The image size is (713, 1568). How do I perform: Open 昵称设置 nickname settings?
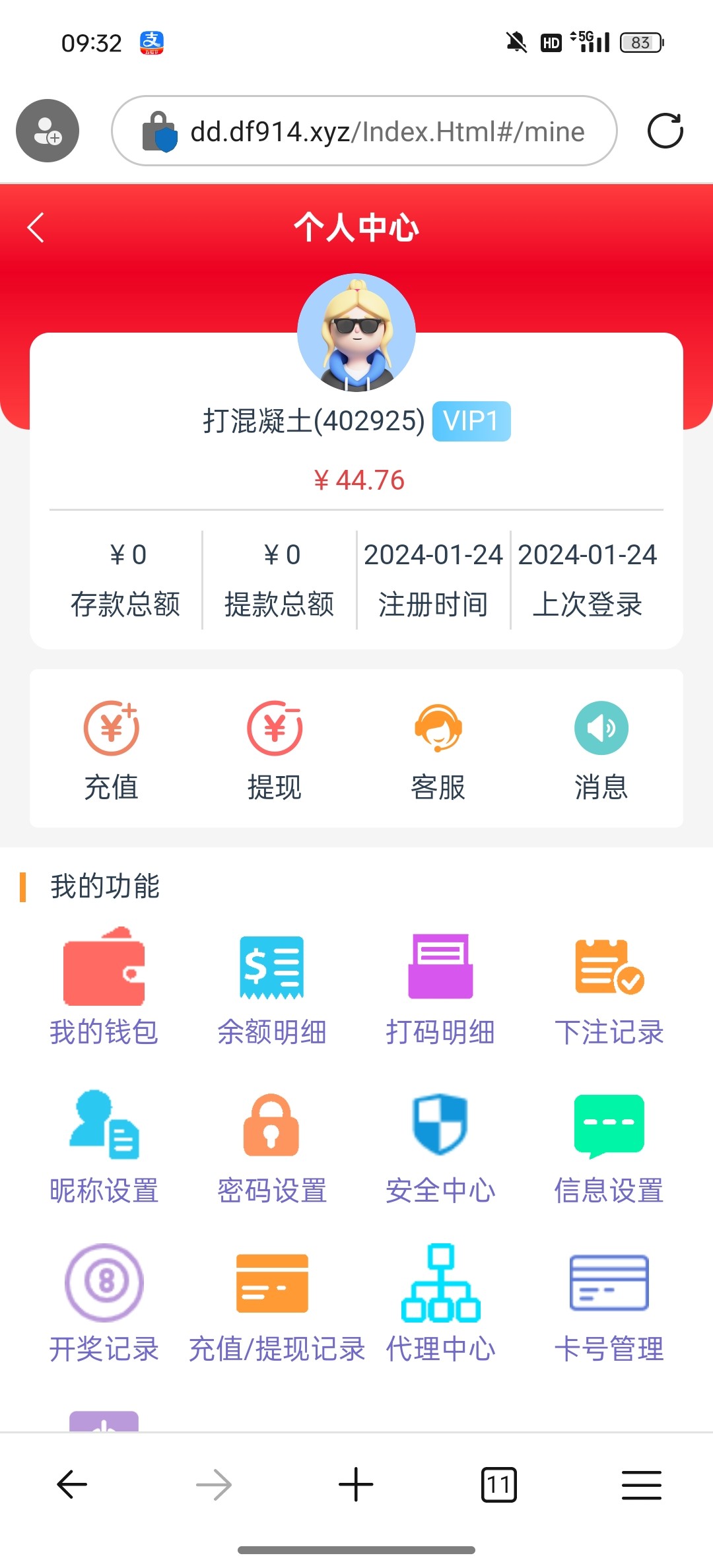[x=104, y=1145]
